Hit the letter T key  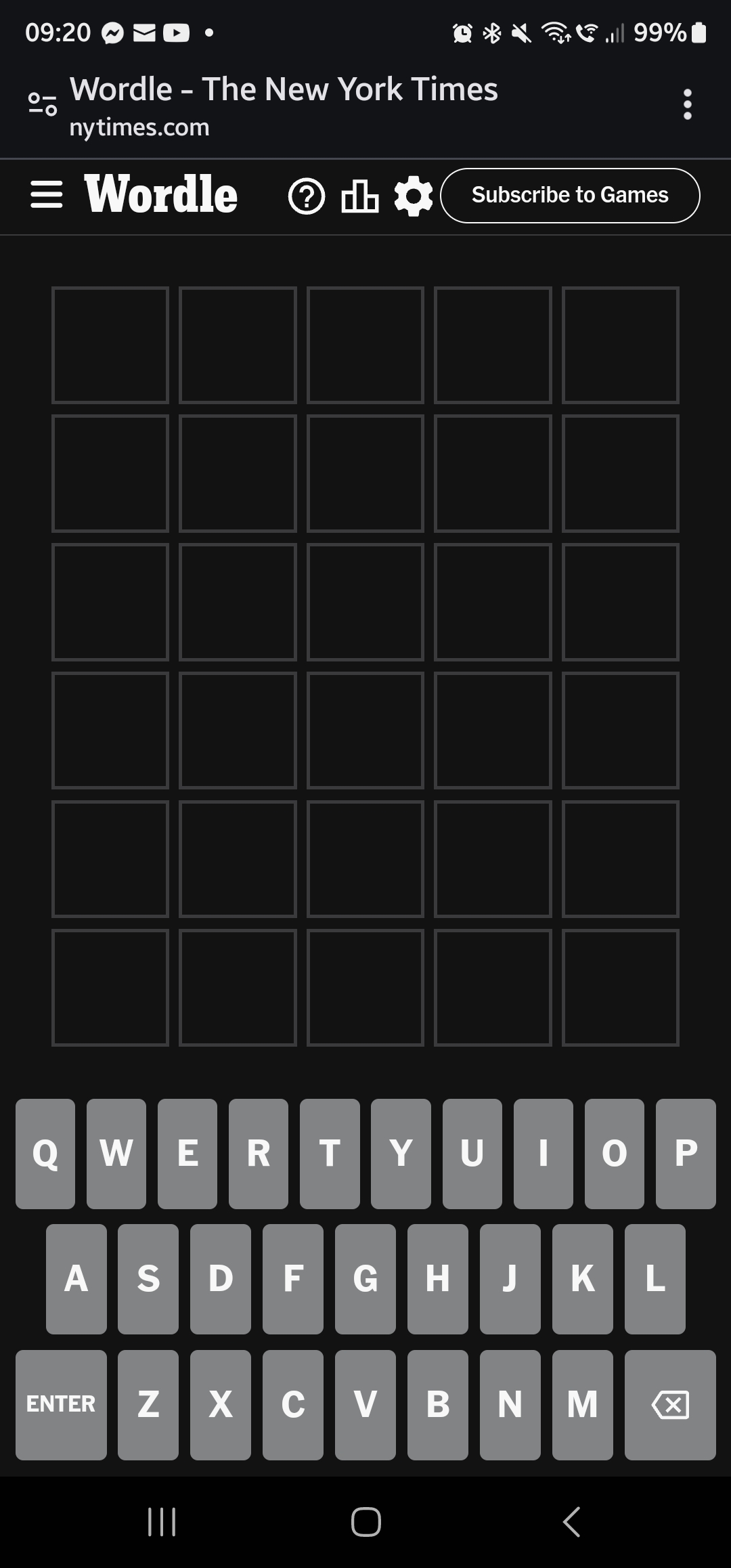pos(330,1154)
